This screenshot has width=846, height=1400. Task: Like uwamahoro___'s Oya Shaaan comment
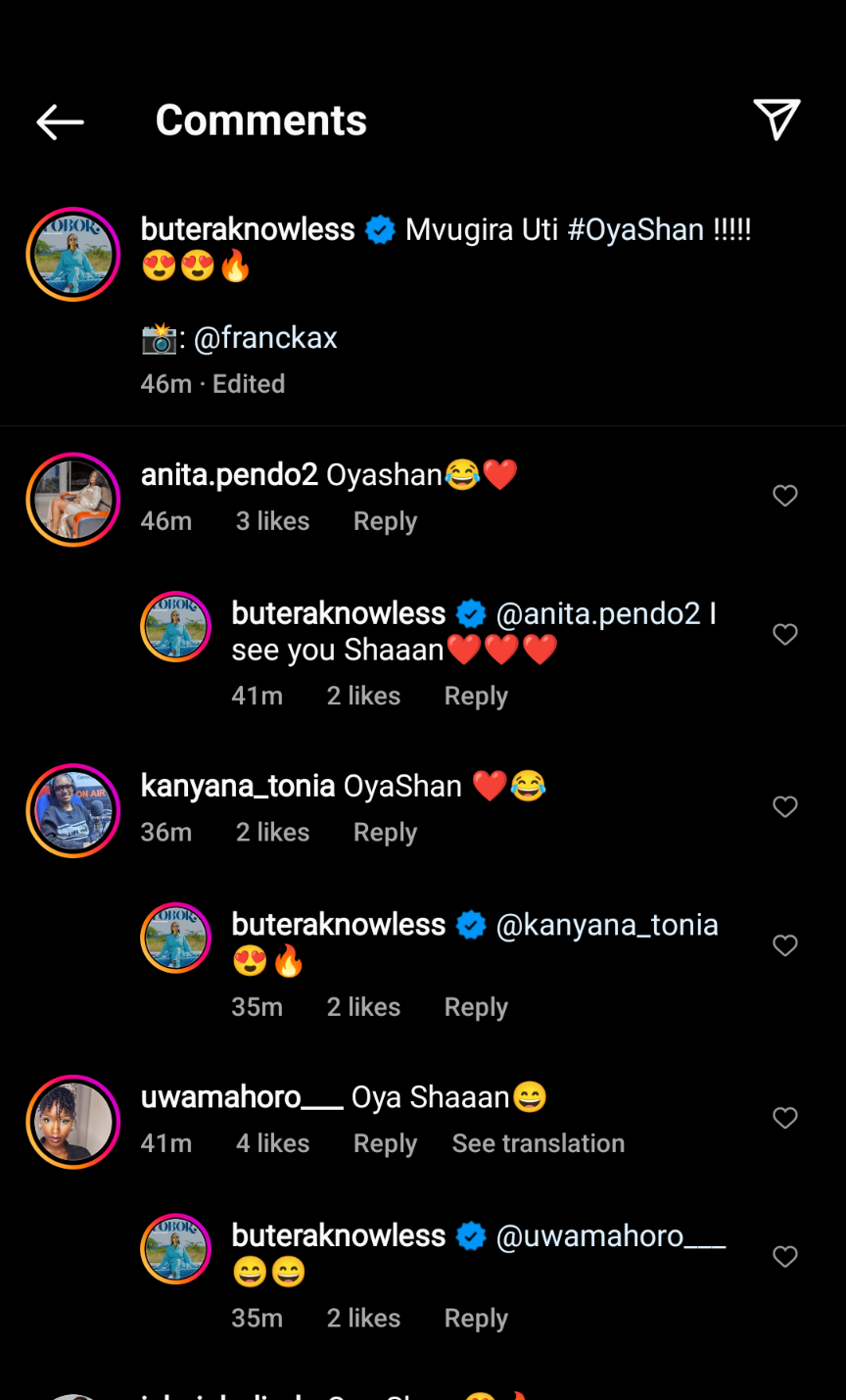[785, 1118]
